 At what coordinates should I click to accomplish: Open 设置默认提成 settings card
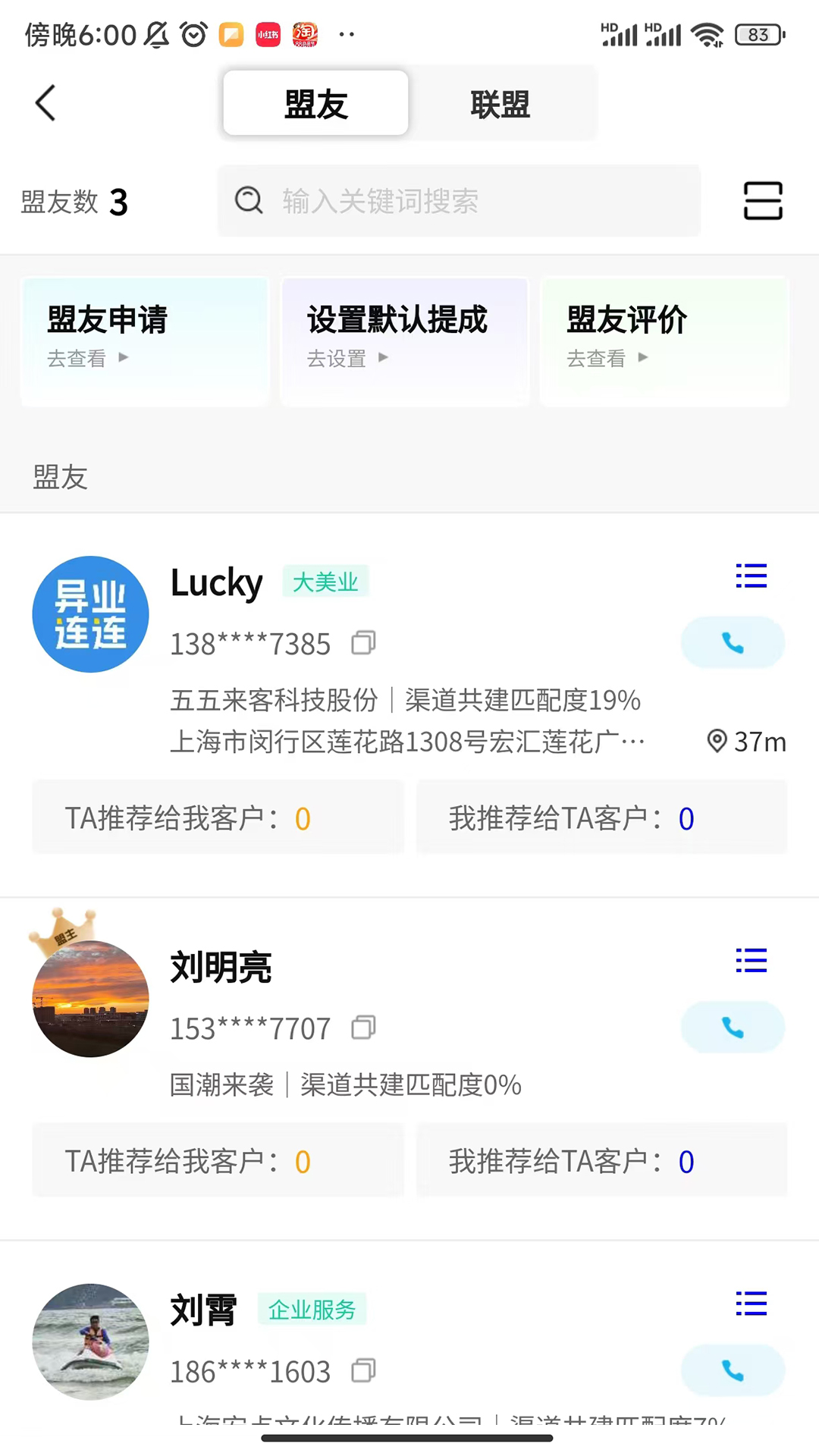(x=405, y=341)
